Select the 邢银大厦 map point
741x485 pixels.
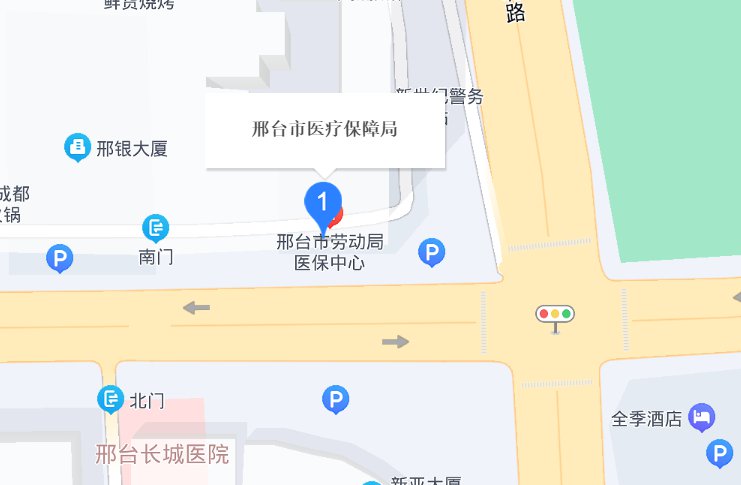click(77, 149)
